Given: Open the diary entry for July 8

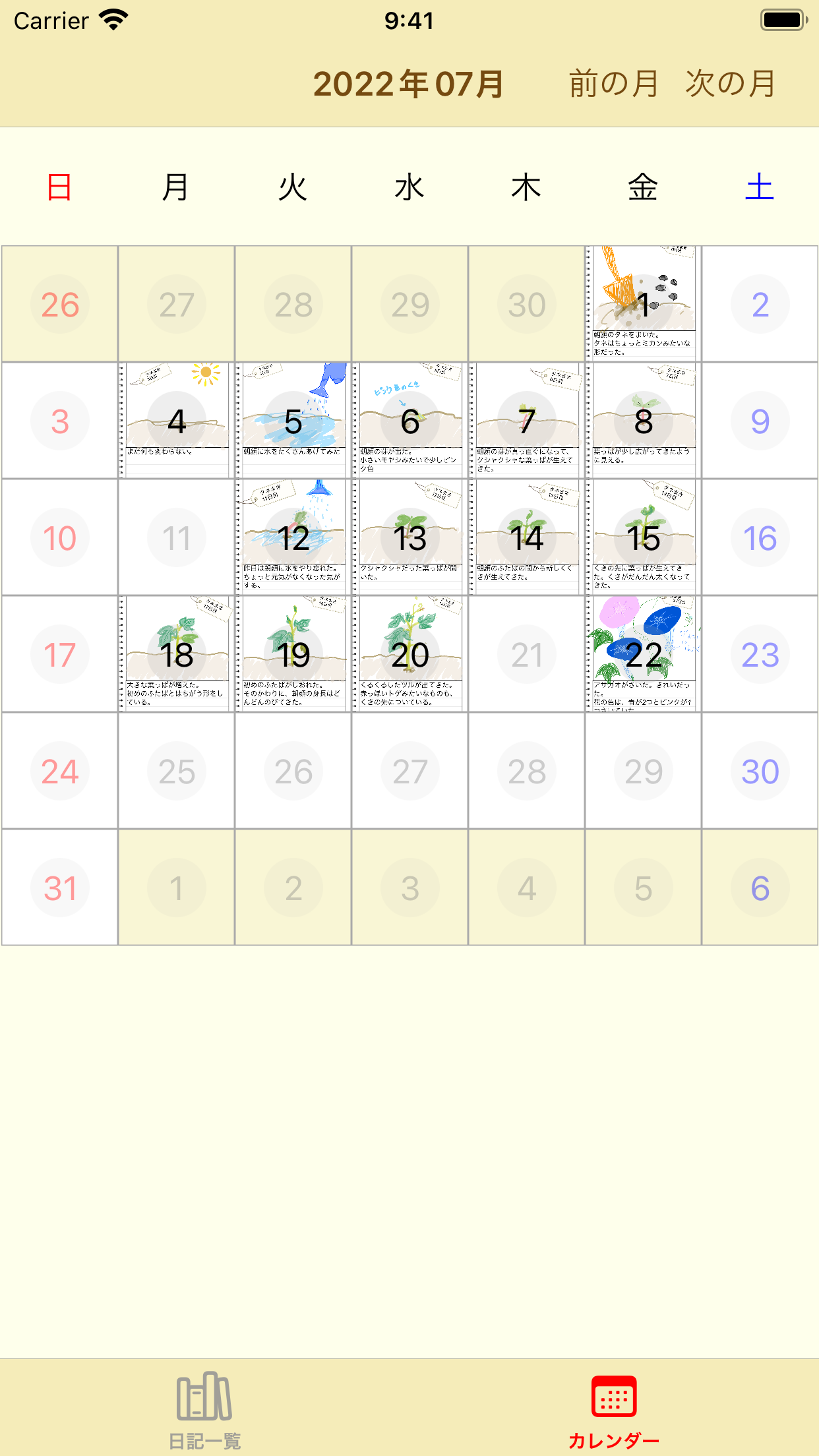Looking at the screenshot, I should pyautogui.click(x=643, y=421).
